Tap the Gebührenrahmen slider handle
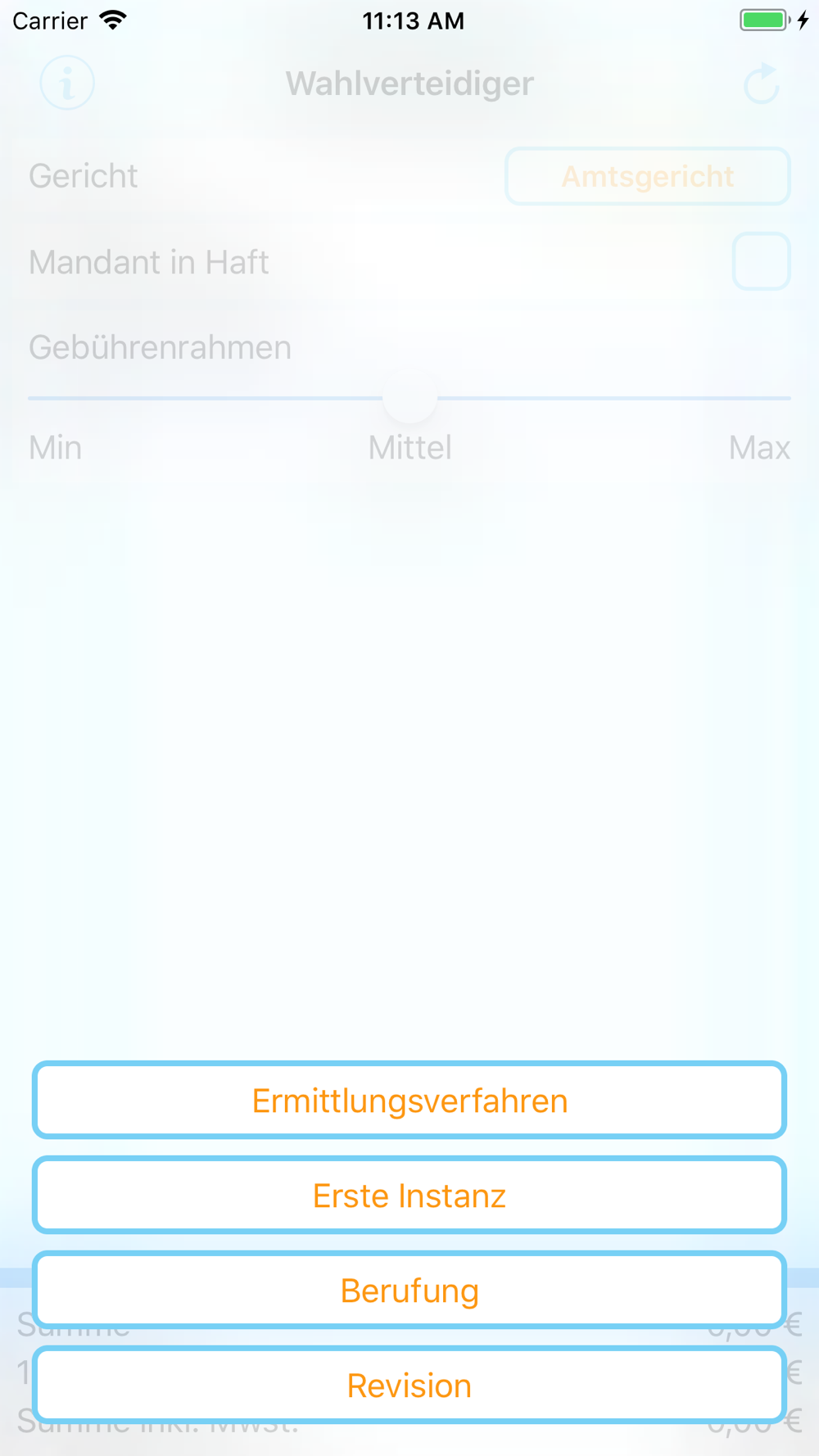 click(x=409, y=397)
